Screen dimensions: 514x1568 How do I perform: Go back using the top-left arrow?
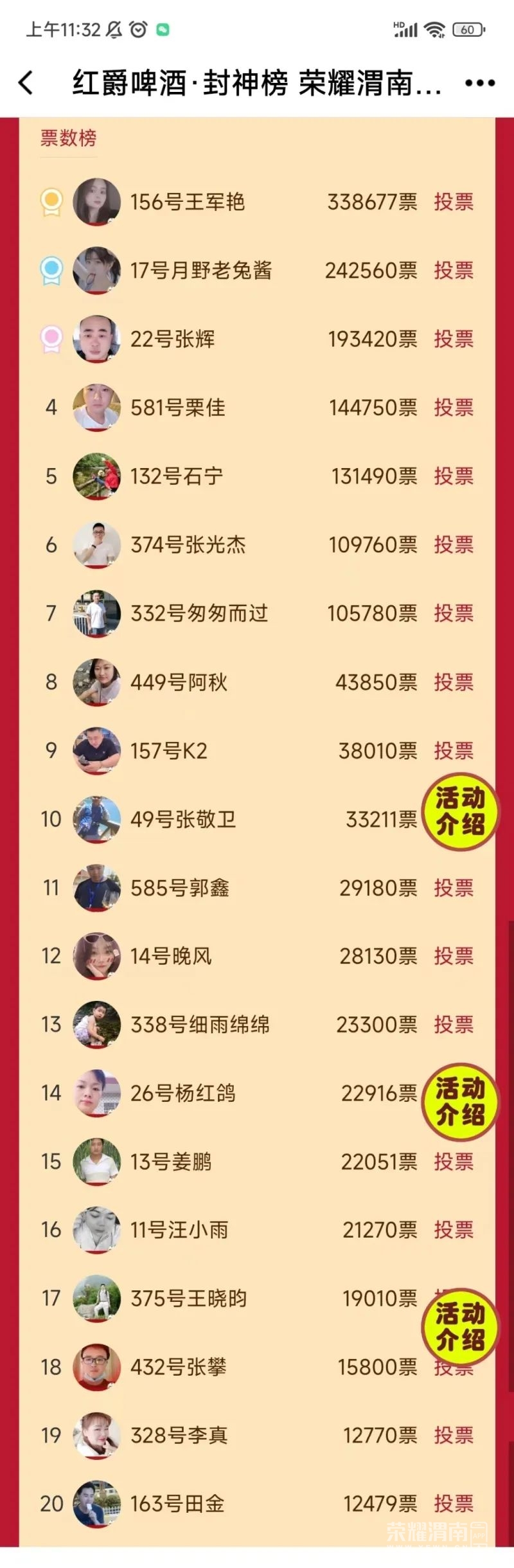26,83
